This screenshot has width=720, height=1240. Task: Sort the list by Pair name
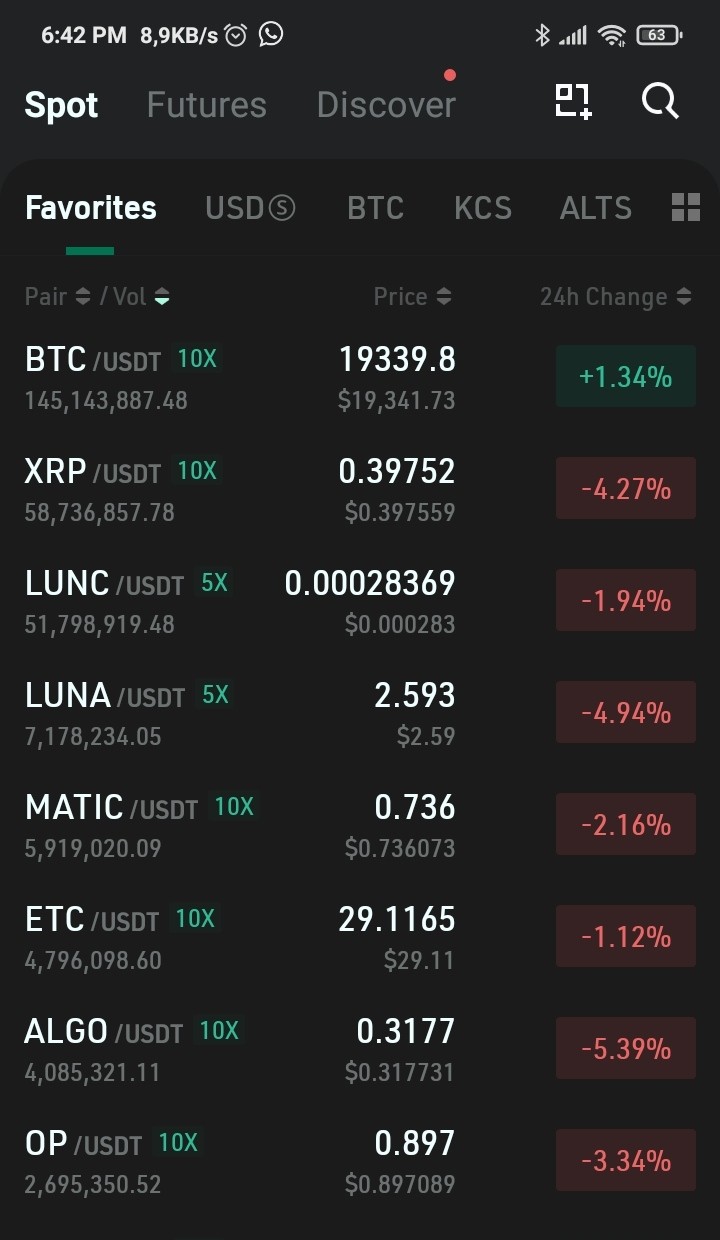(x=58, y=297)
